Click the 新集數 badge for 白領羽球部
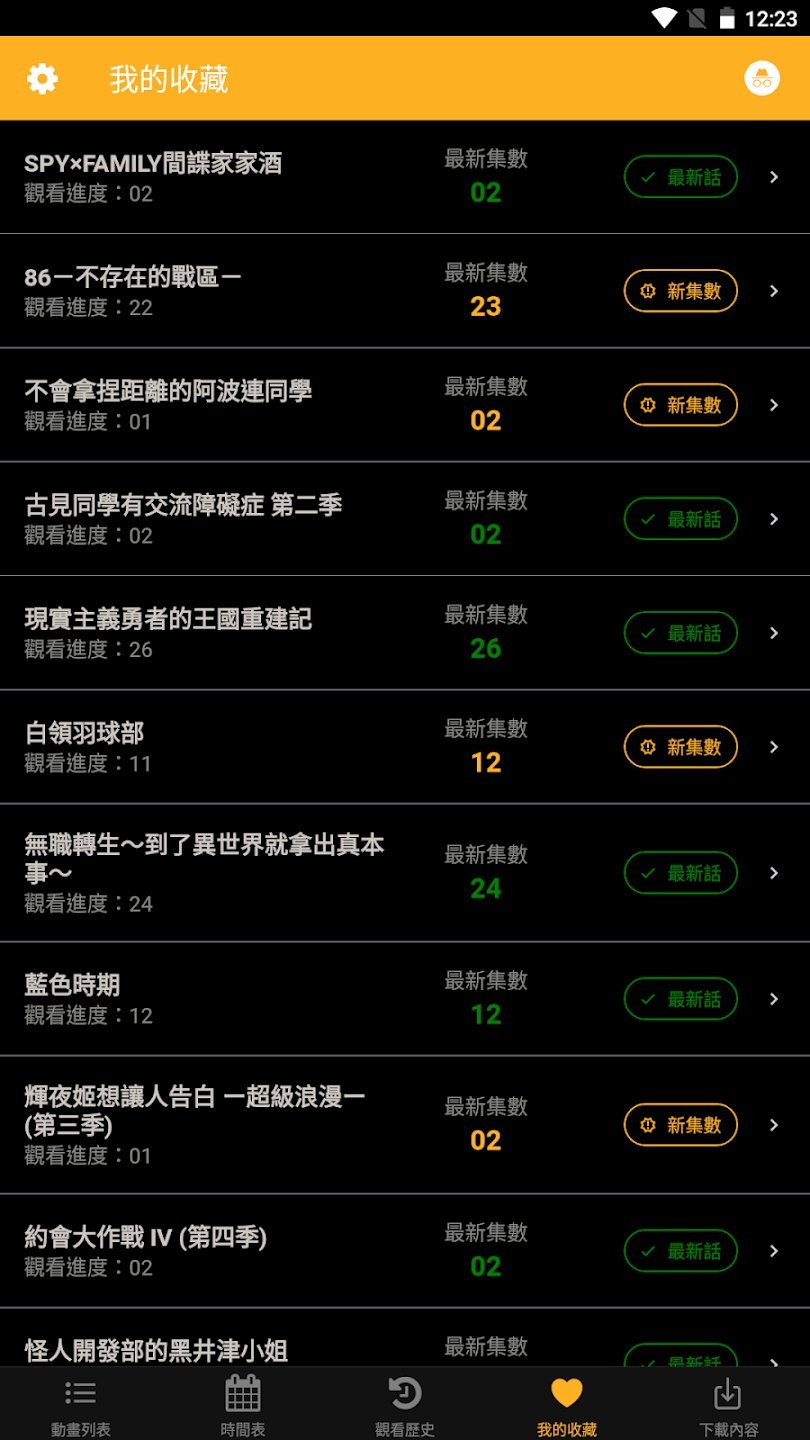The width and height of the screenshot is (810, 1440). (680, 747)
